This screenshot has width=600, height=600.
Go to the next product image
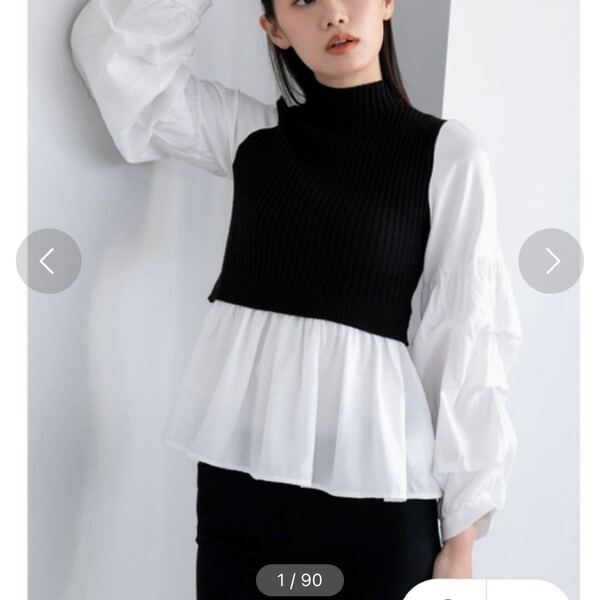[550, 261]
